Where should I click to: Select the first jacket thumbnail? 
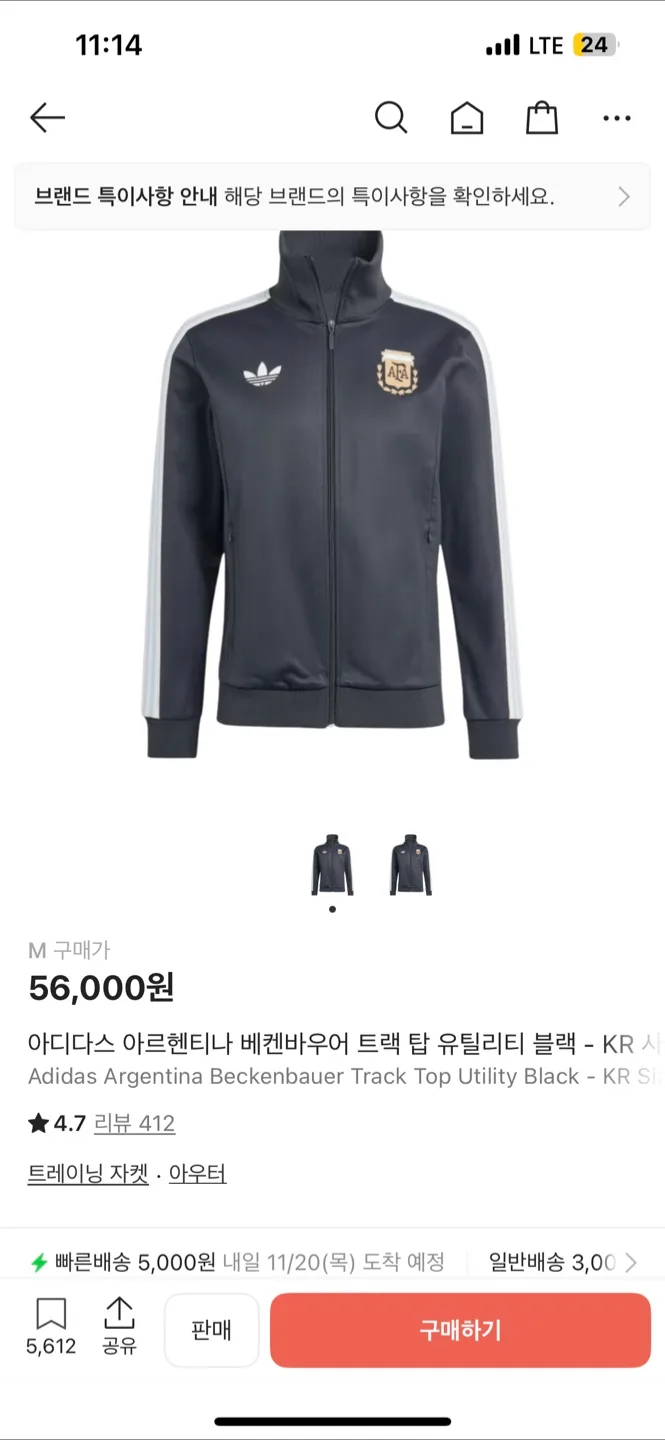pyautogui.click(x=332, y=865)
